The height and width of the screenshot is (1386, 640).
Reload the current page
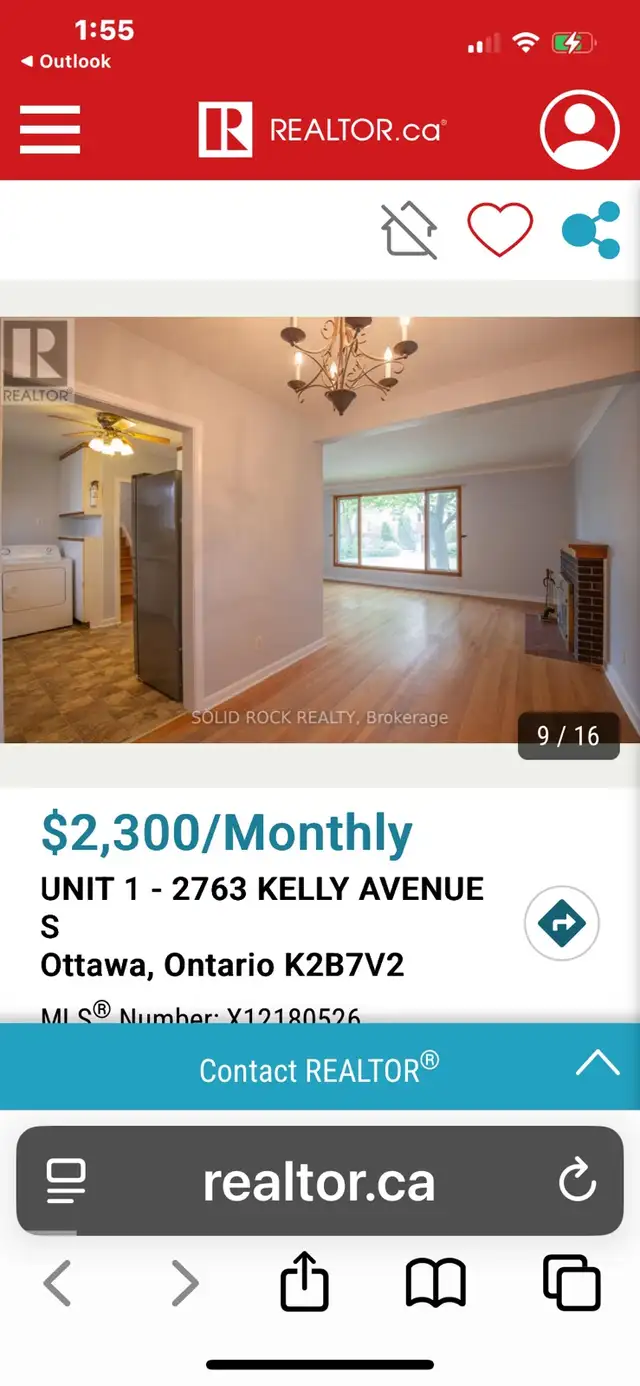[577, 1182]
